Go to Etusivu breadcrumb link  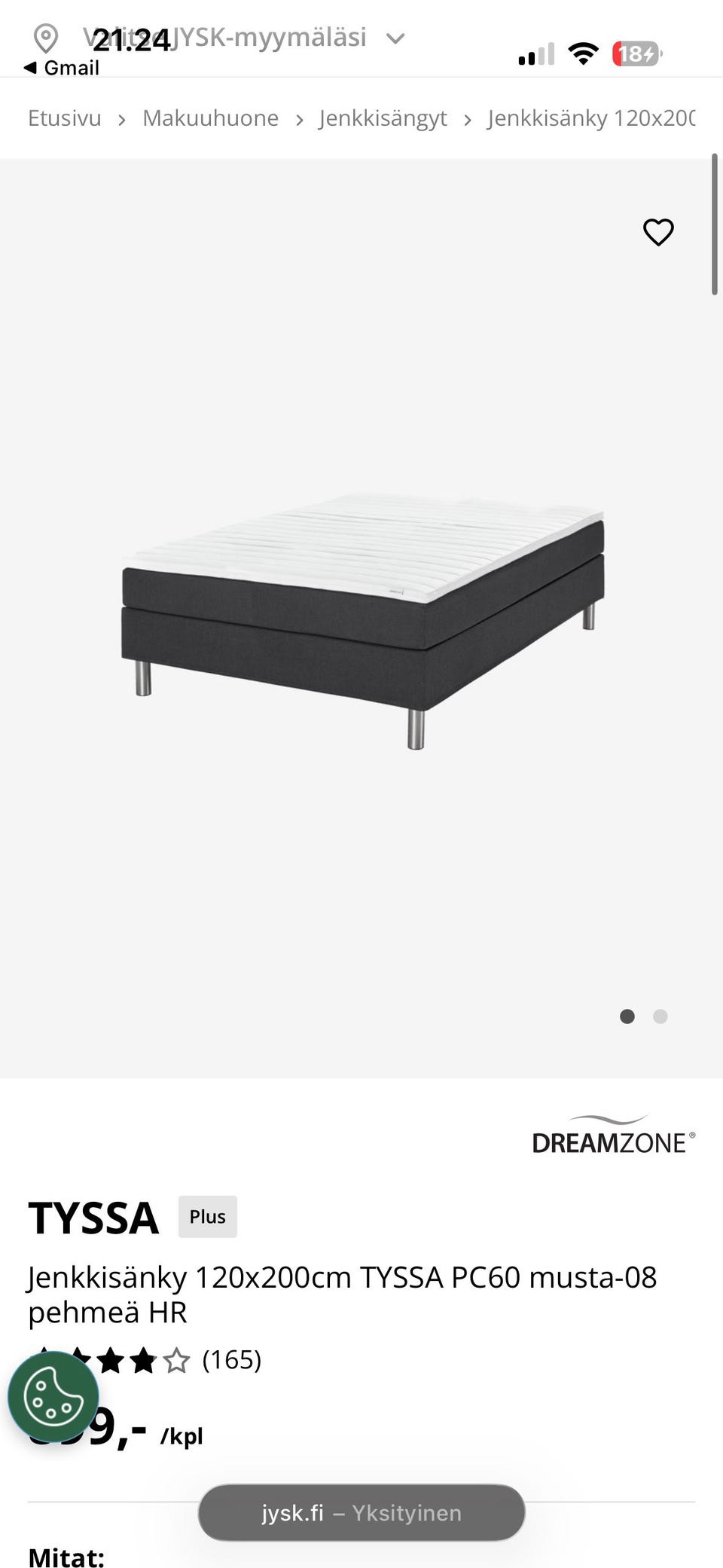tap(65, 118)
